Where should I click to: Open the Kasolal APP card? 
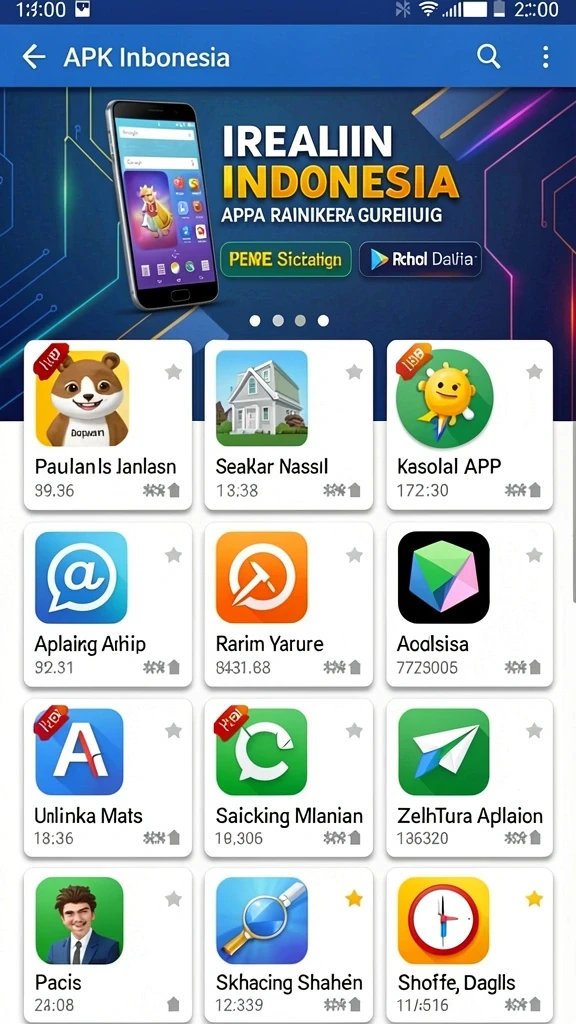[470, 425]
